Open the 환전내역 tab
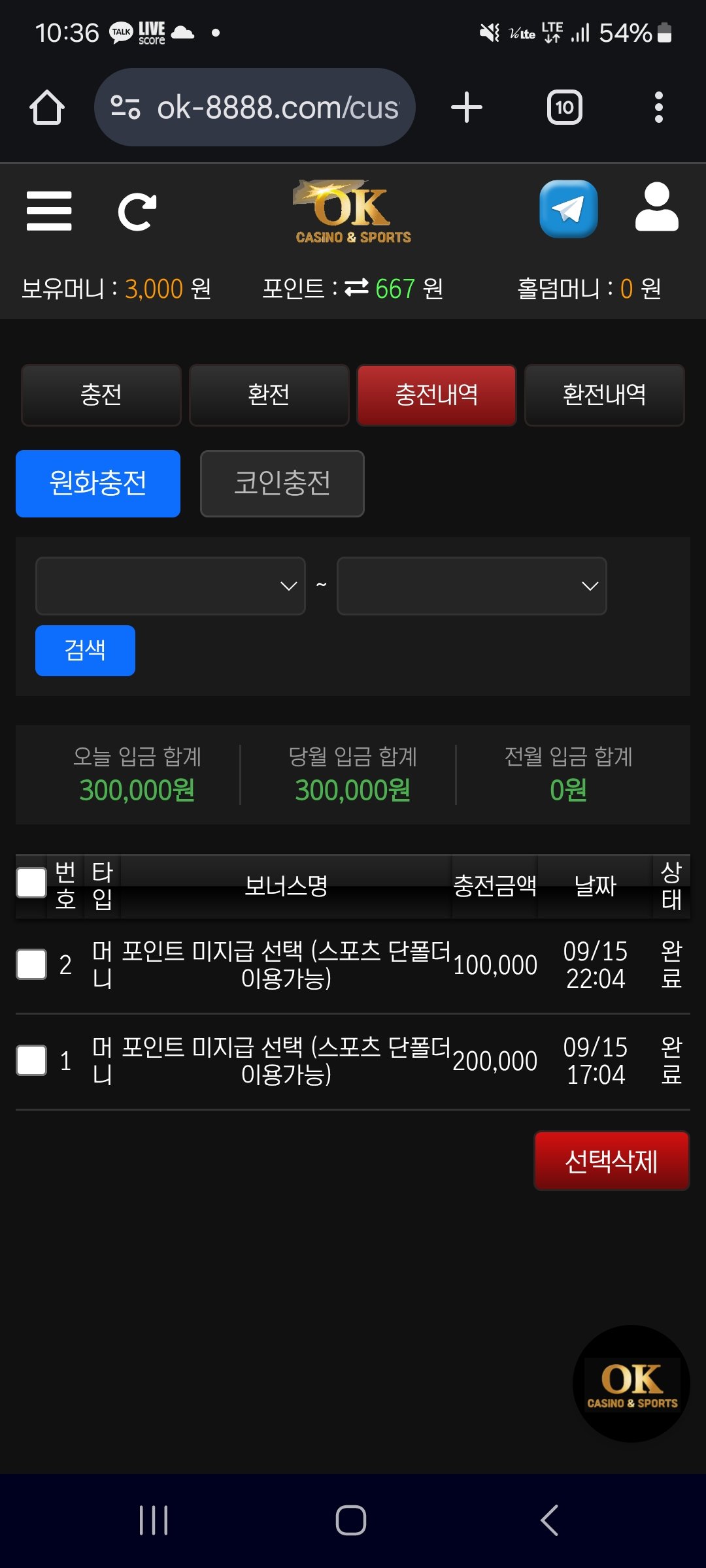Image resolution: width=706 pixels, height=1568 pixels. point(604,395)
